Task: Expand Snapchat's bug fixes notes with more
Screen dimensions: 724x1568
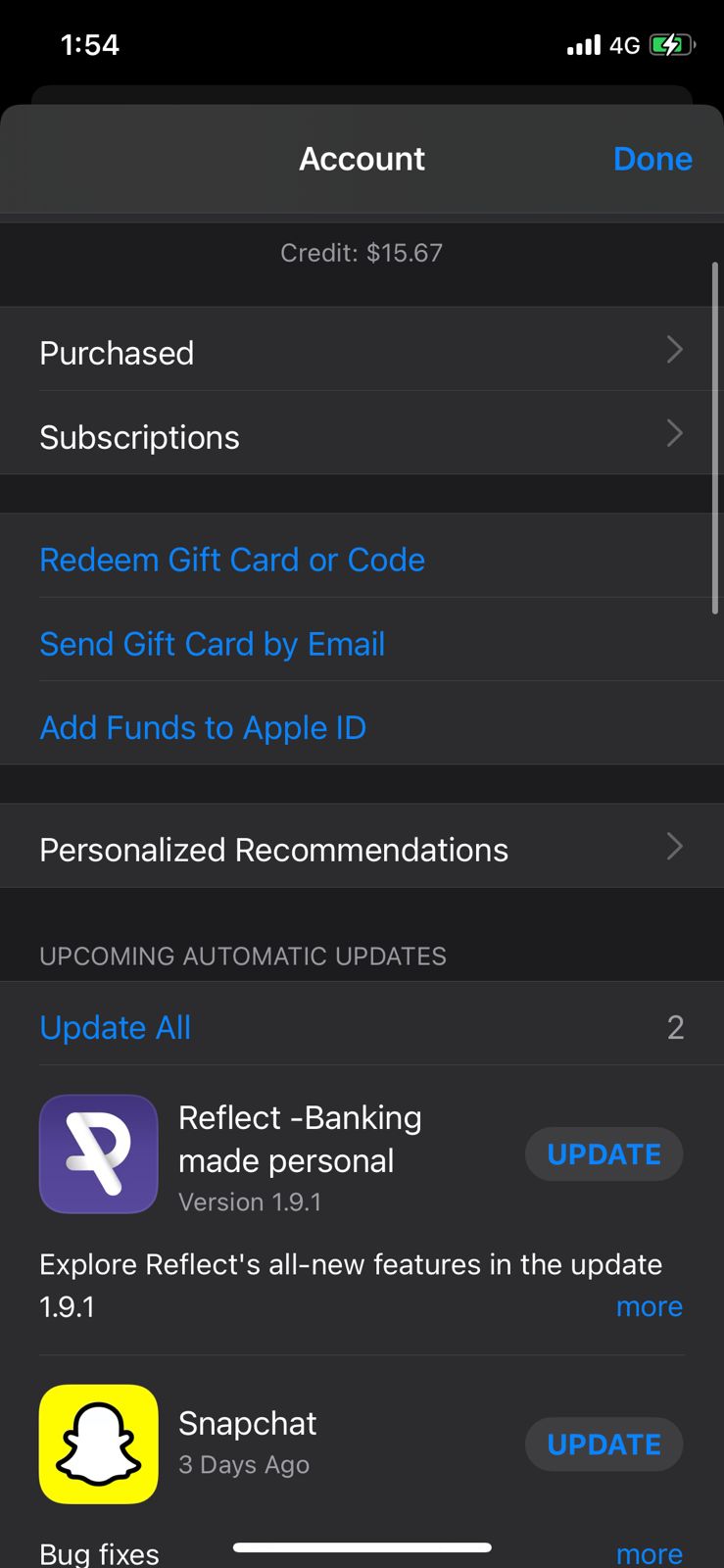Action: (x=649, y=1552)
